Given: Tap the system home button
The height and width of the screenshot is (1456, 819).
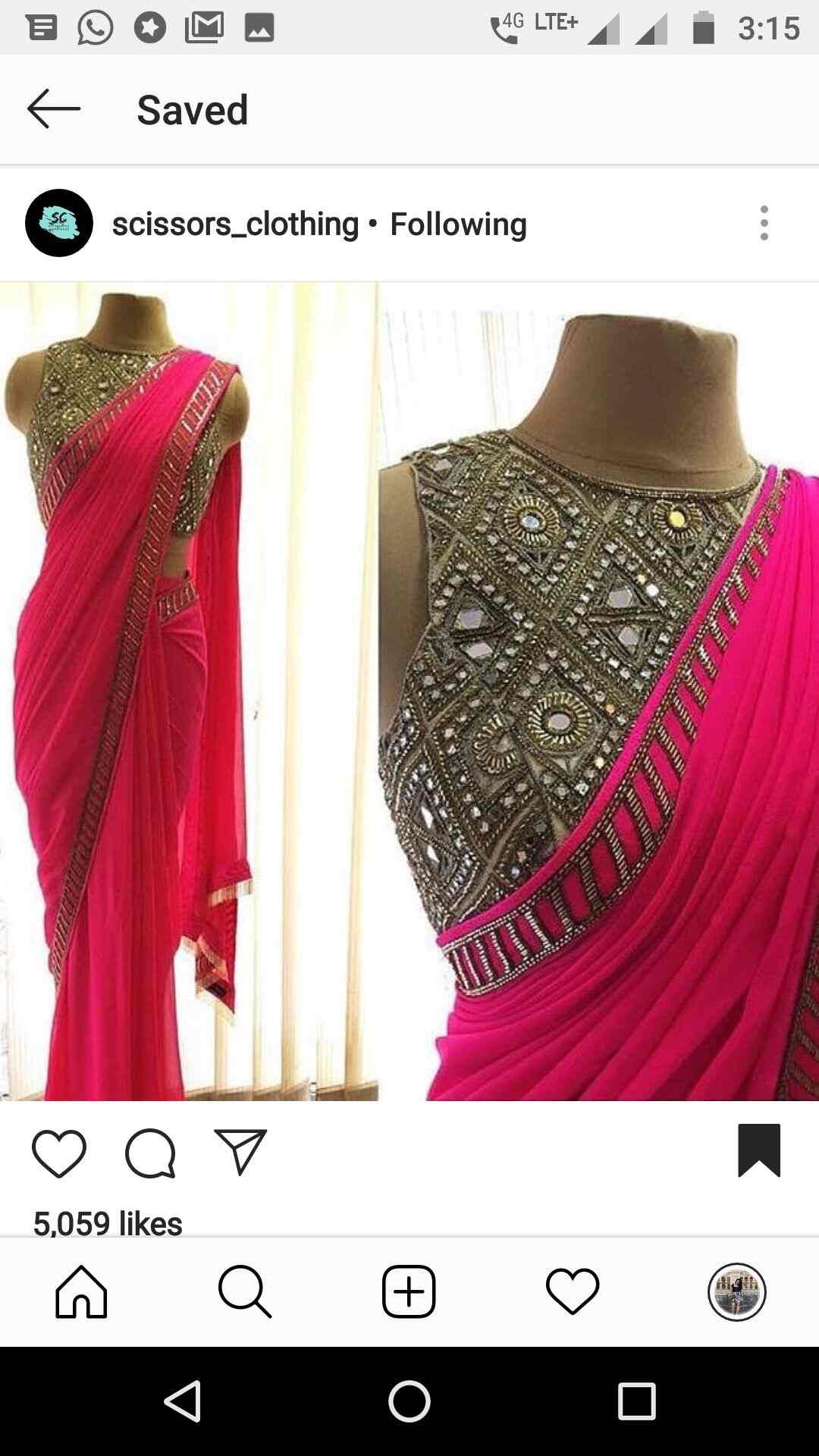Looking at the screenshot, I should point(409,1401).
